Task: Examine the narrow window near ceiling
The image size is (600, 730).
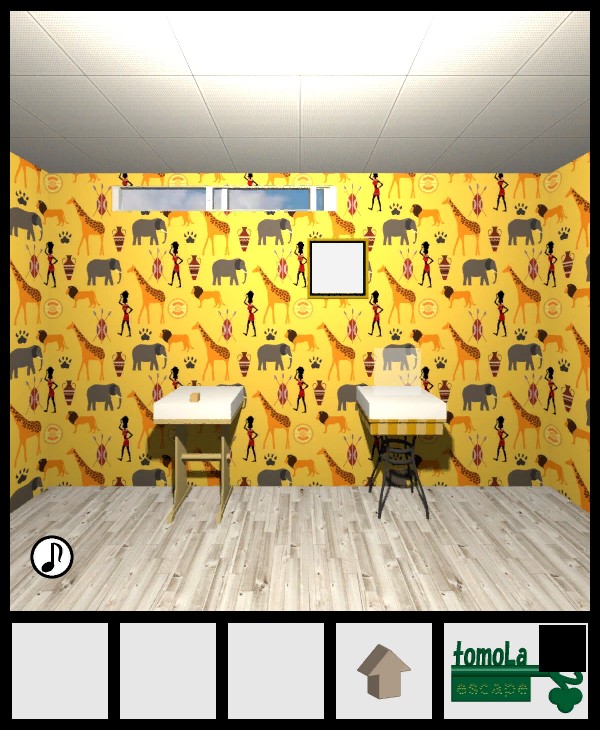Action: tap(224, 198)
